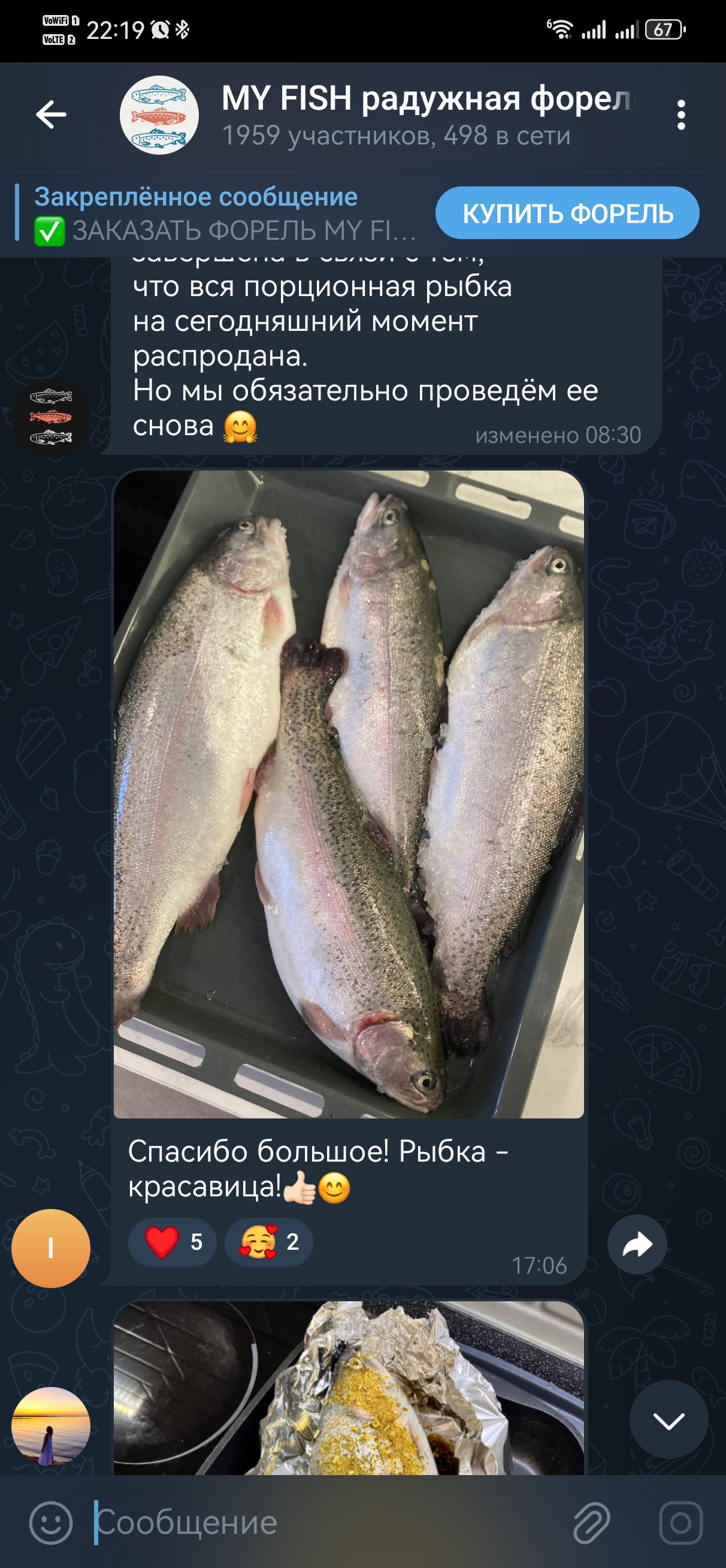The width and height of the screenshot is (726, 1568).
Task: Tap the КУПИТЬ ФОРЕЛЬ button
Action: click(567, 213)
